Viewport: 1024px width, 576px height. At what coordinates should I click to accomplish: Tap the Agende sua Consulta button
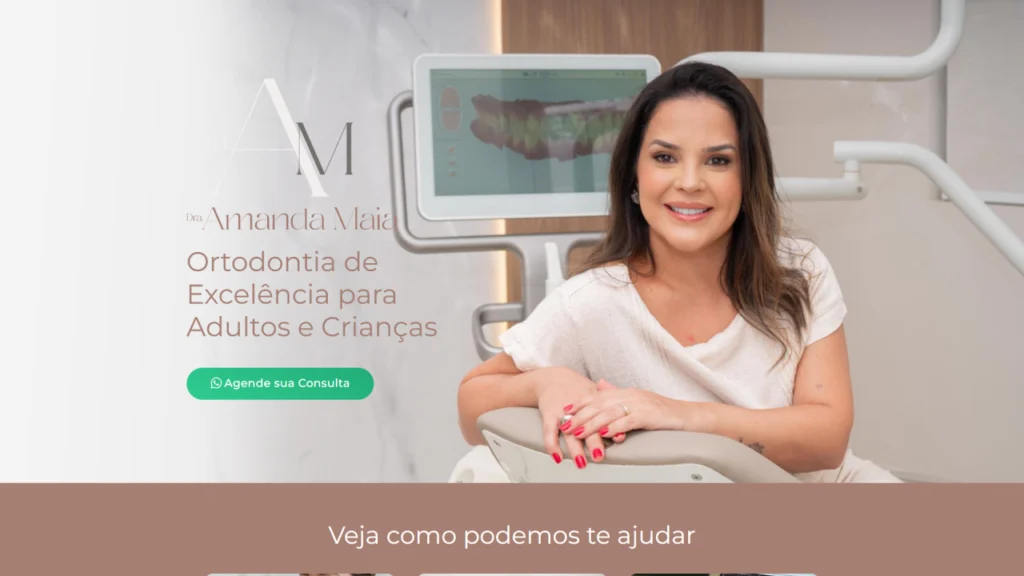coord(280,383)
